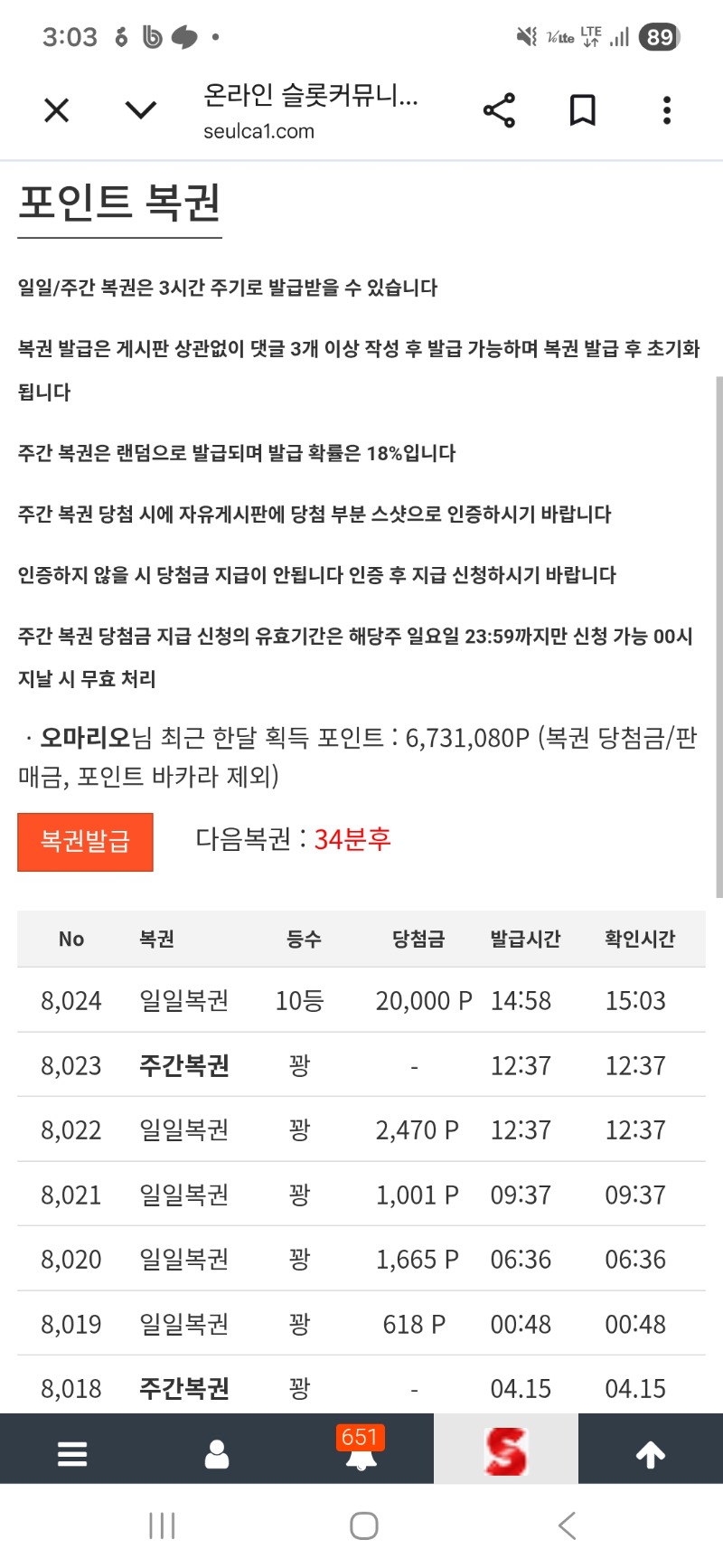Tap the 복권발급 button

point(85,842)
